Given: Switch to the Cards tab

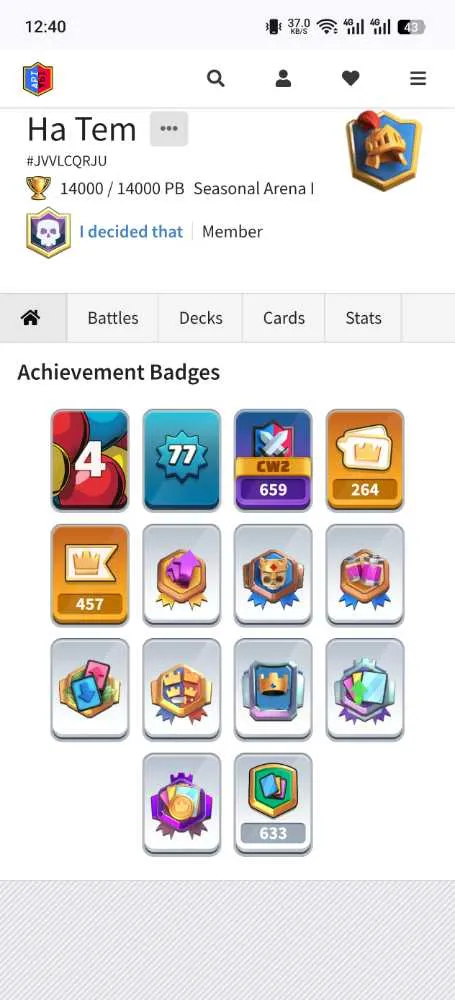Looking at the screenshot, I should click(284, 318).
